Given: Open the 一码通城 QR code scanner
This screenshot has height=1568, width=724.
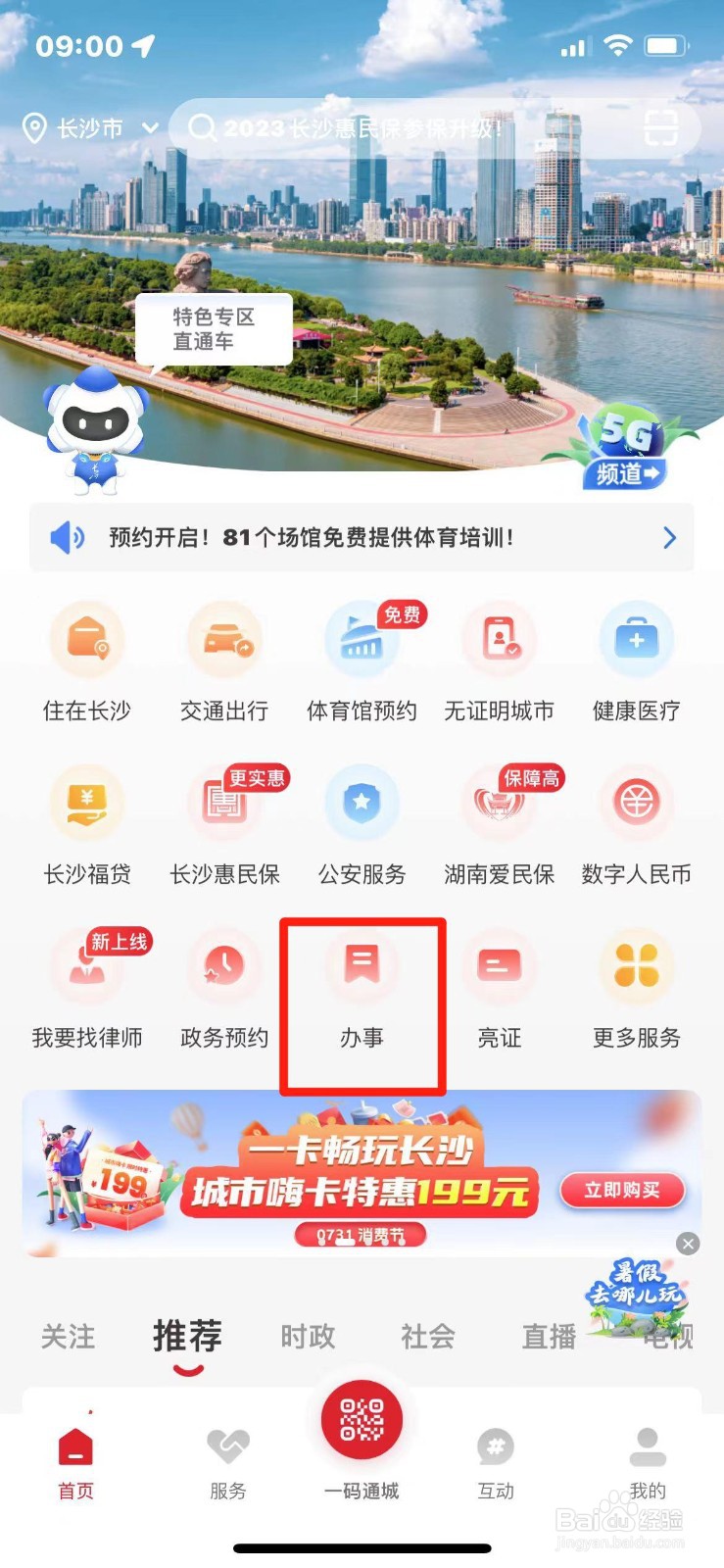Looking at the screenshot, I should click(x=361, y=1419).
